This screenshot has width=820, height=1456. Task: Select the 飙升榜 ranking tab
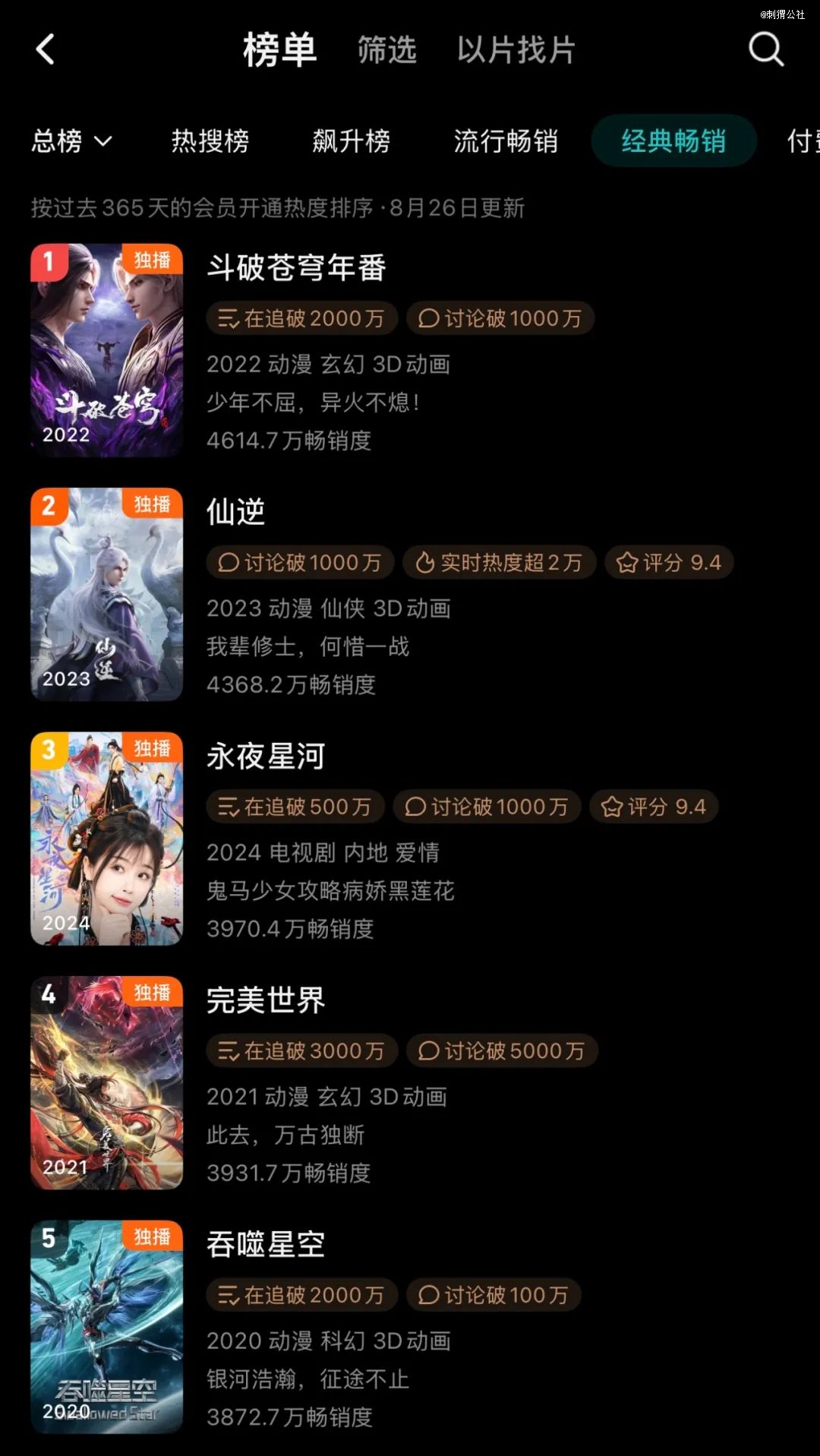352,141
